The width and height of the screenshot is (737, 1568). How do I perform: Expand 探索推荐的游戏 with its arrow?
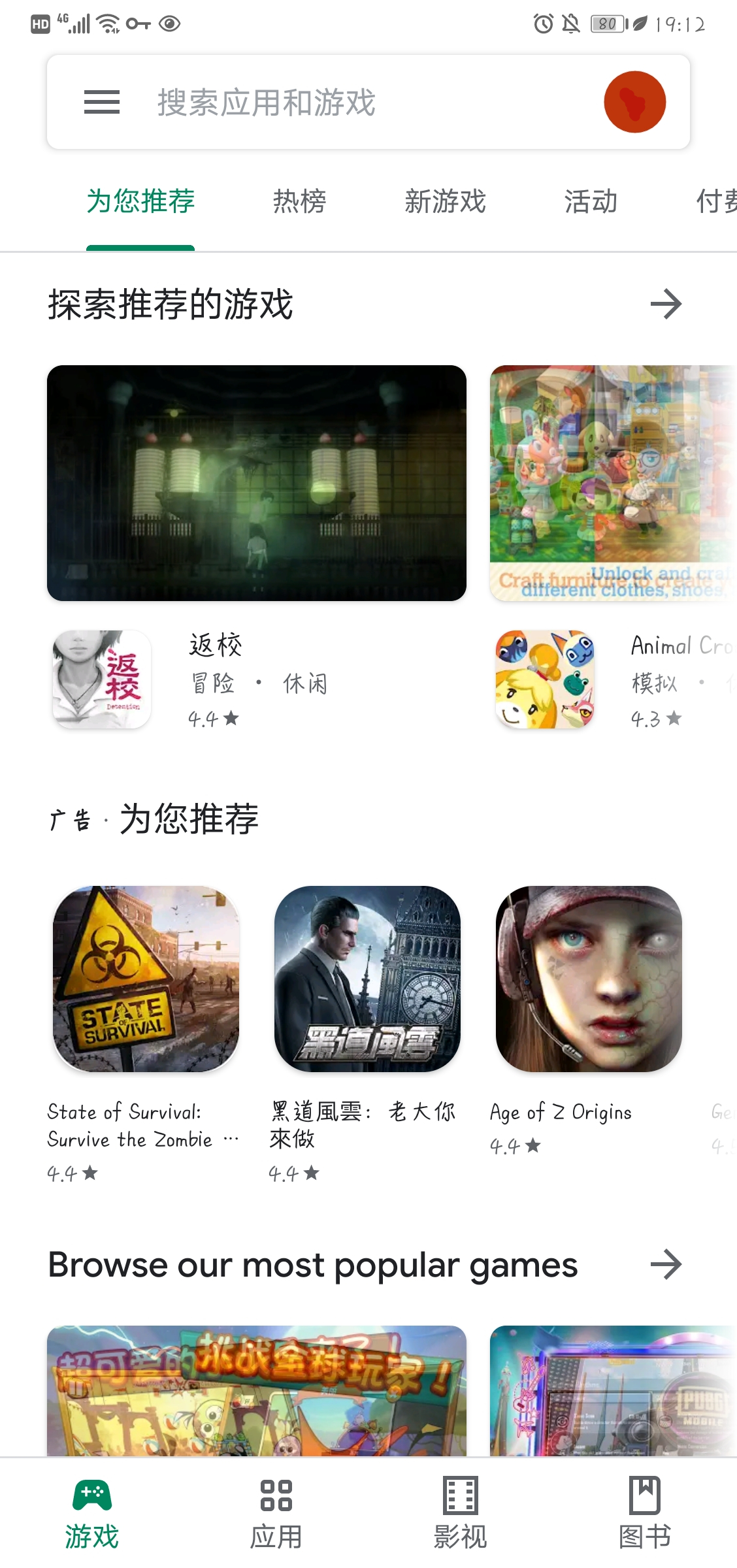[666, 304]
